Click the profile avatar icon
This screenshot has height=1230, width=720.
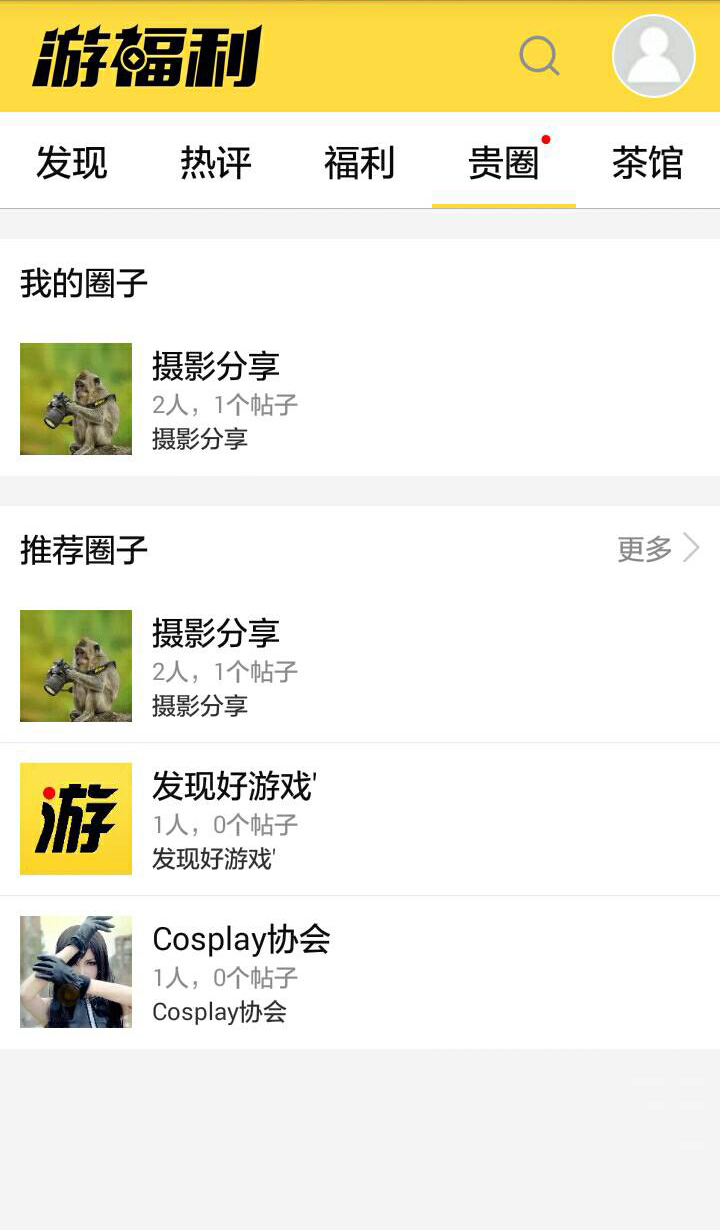[653, 56]
